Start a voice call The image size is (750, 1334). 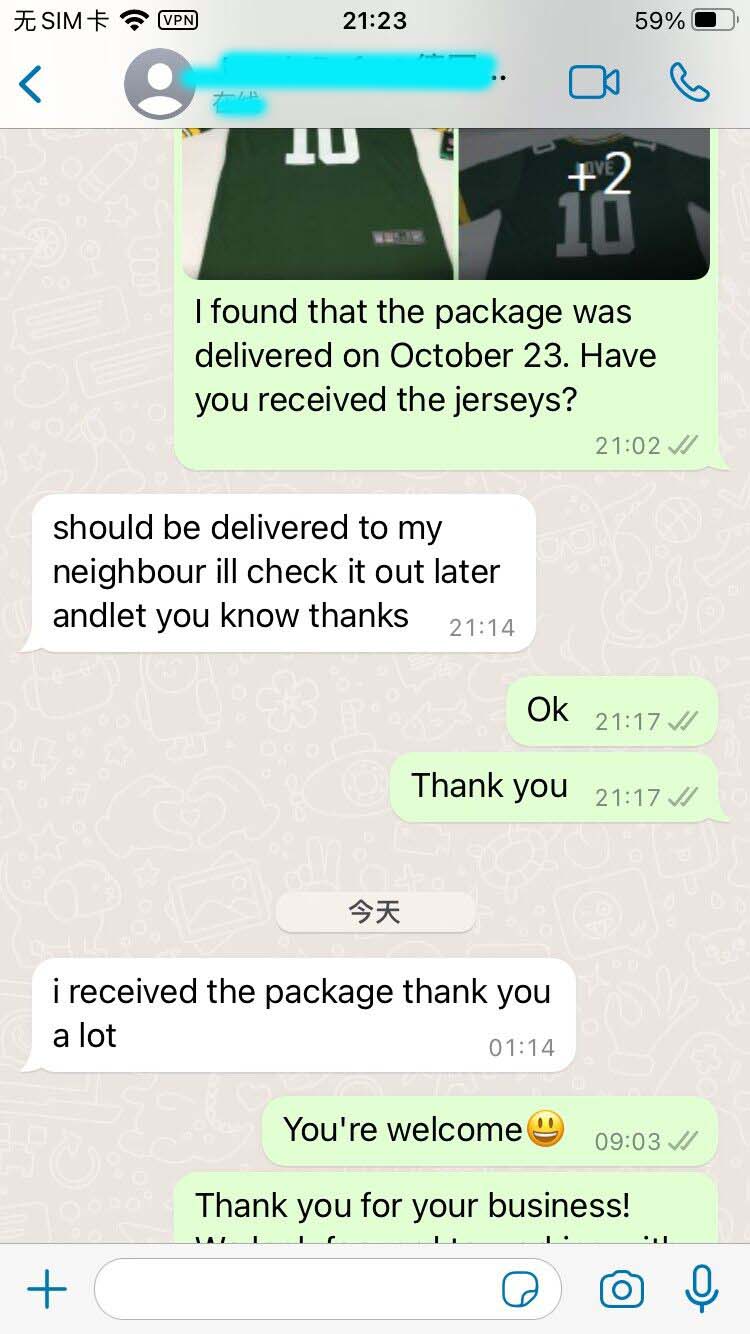tap(689, 83)
